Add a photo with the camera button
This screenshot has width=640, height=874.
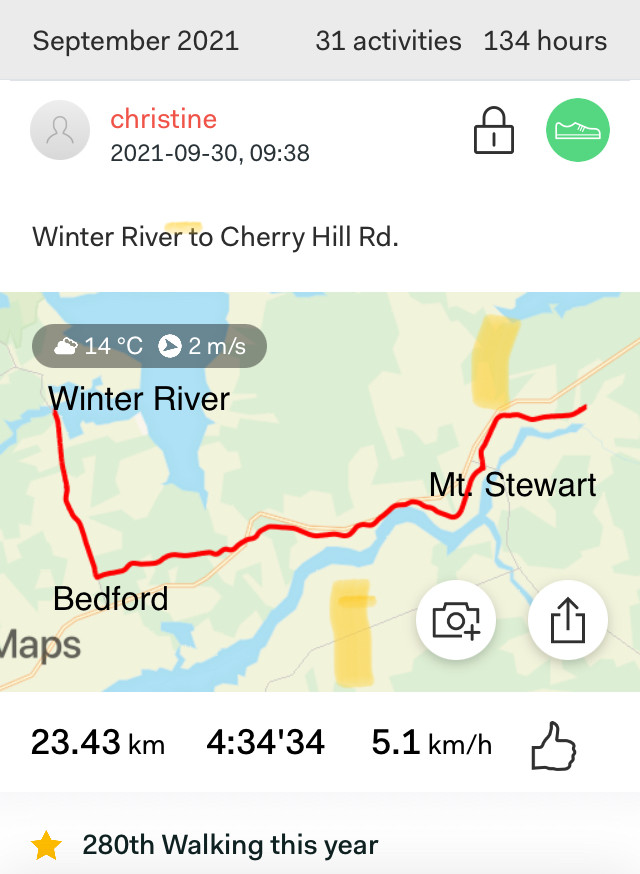pyautogui.click(x=456, y=621)
